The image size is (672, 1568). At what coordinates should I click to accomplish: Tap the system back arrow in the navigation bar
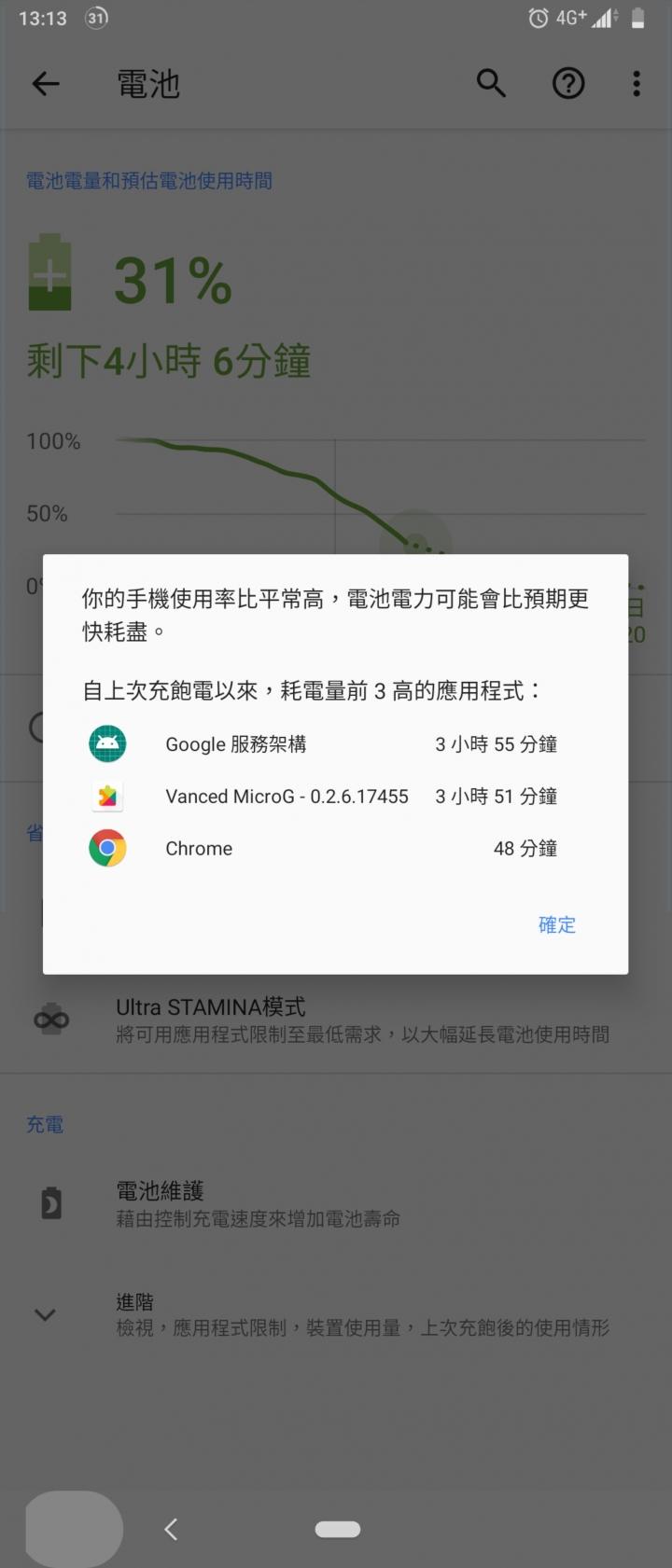click(171, 1528)
